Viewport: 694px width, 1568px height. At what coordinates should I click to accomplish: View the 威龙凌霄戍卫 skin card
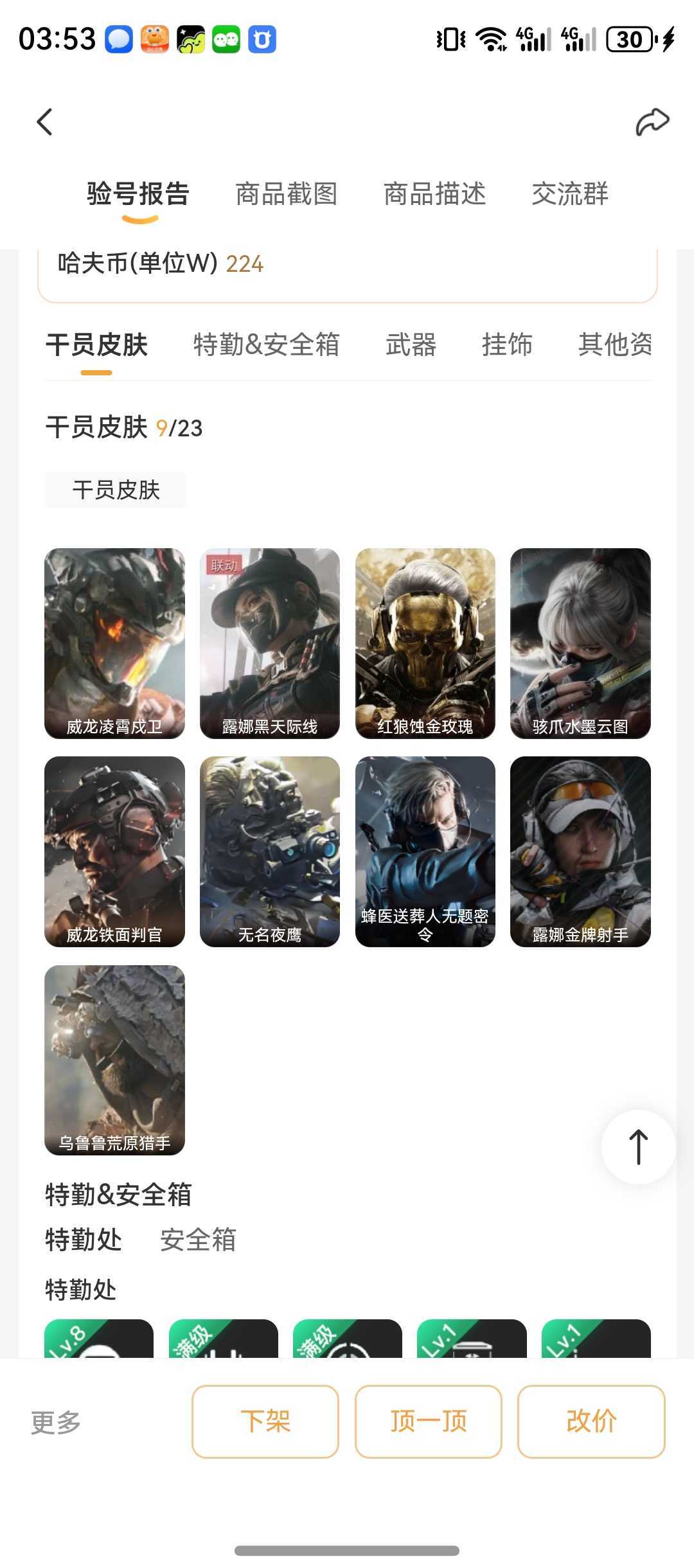114,643
